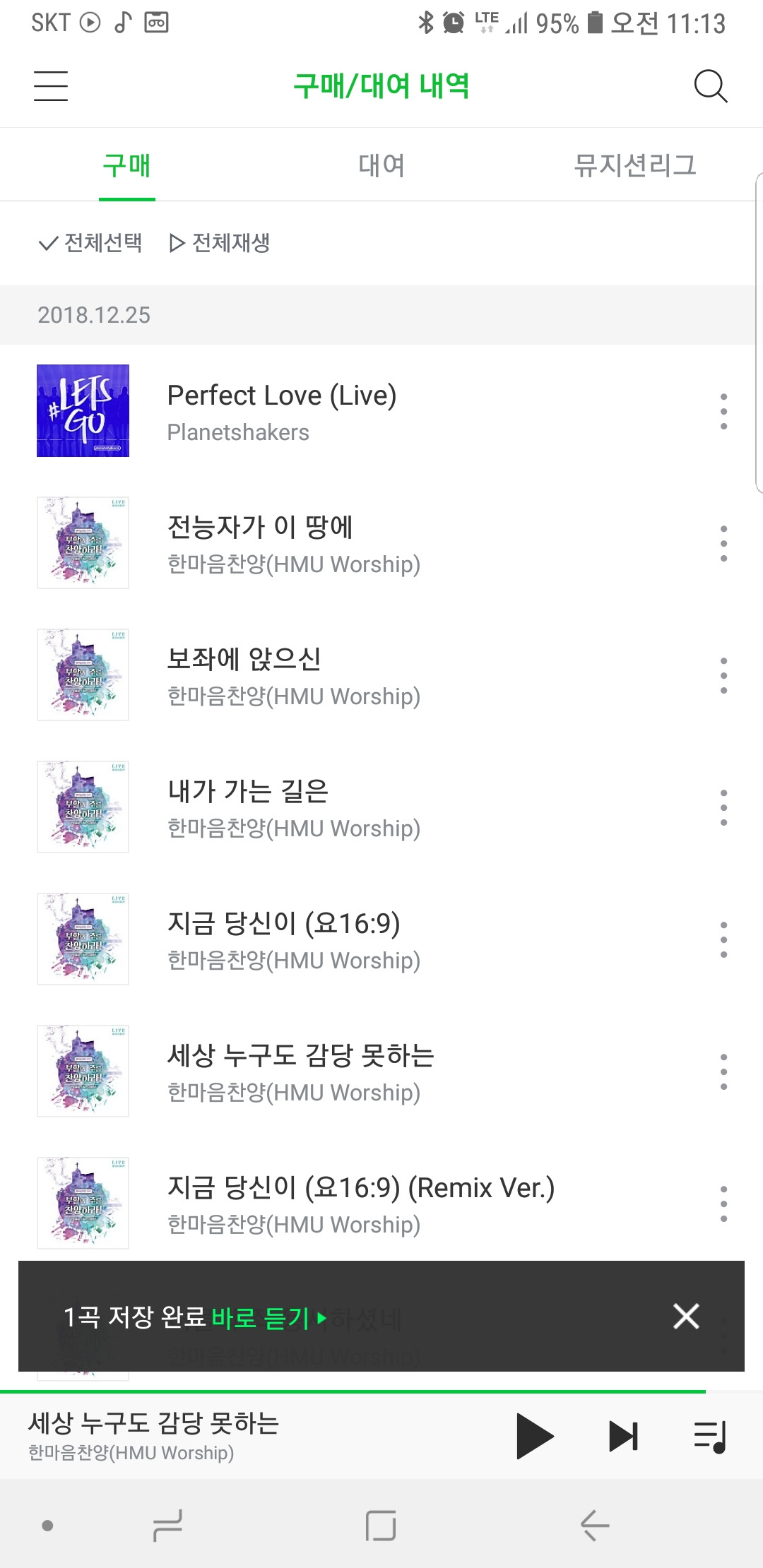Image resolution: width=763 pixels, height=1568 pixels.
Task: Open the hamburger drawer menu
Action: (x=51, y=86)
